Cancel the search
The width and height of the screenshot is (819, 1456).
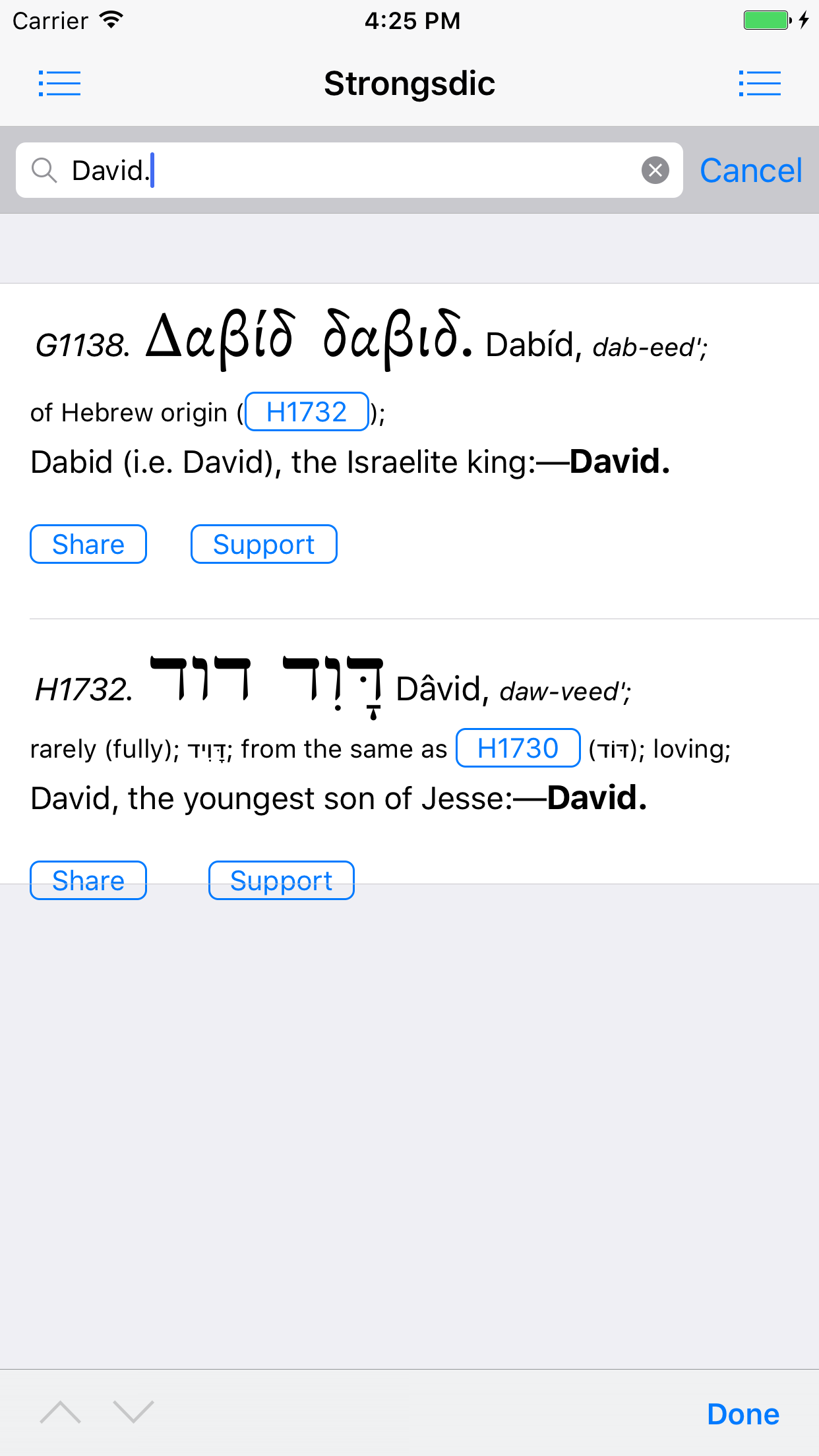click(x=750, y=170)
